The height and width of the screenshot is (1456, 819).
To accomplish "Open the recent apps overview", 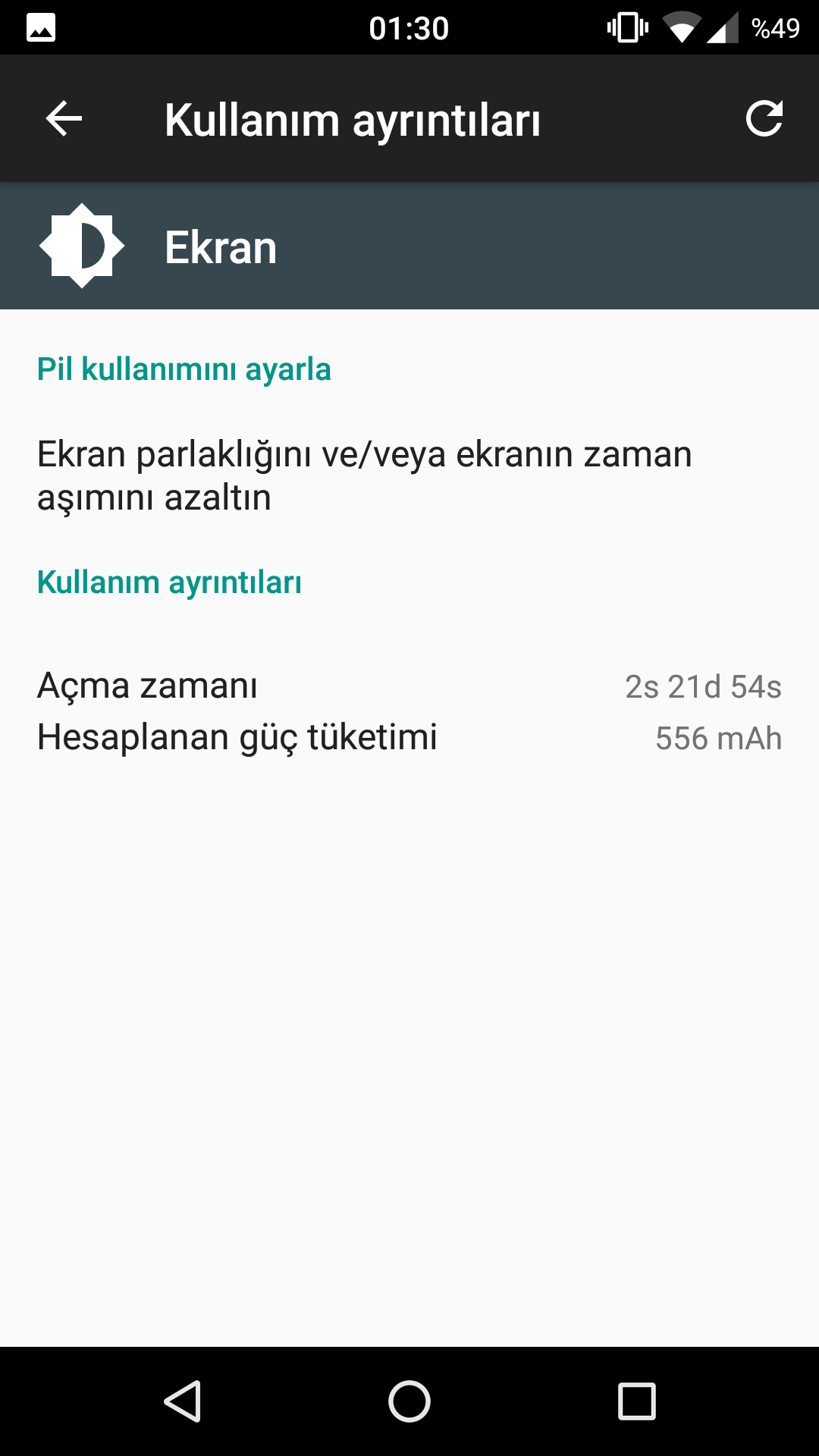I will click(x=636, y=1401).
